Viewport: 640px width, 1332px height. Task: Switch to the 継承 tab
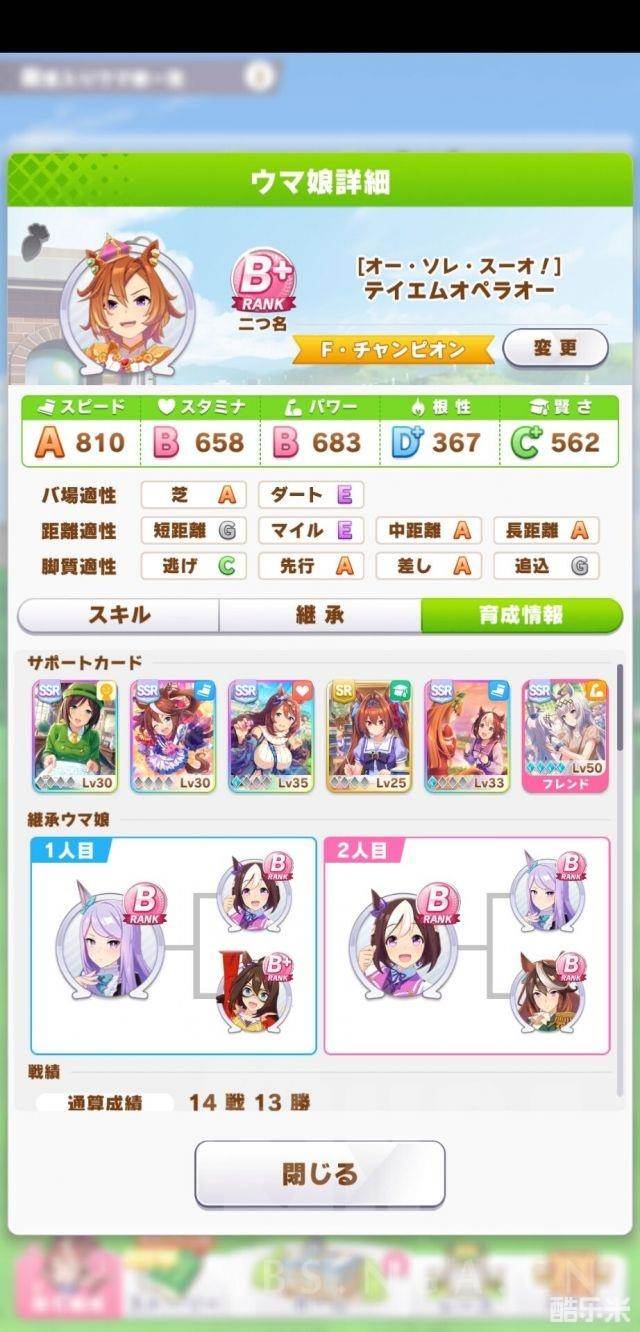tap(320, 615)
